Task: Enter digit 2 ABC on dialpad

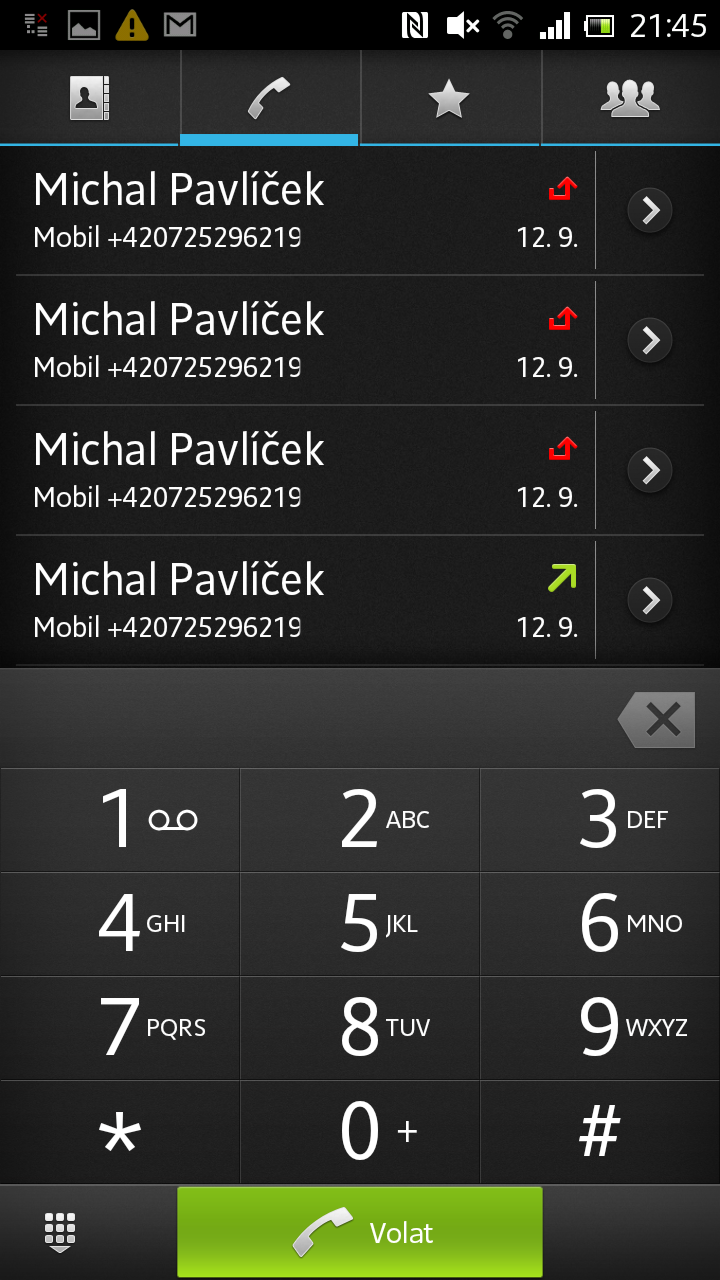Action: pyautogui.click(x=360, y=820)
